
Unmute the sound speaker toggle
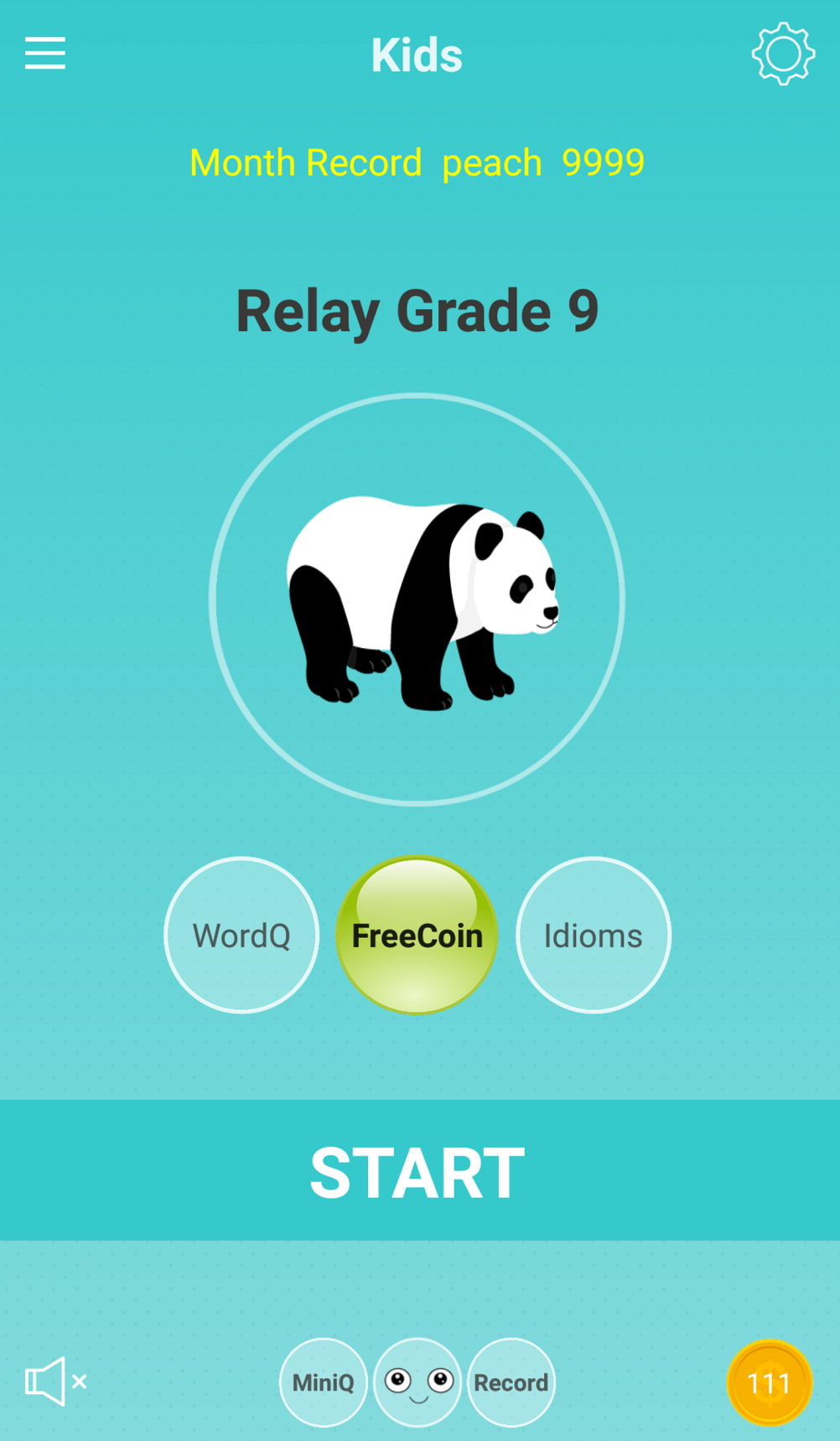pyautogui.click(x=54, y=1381)
